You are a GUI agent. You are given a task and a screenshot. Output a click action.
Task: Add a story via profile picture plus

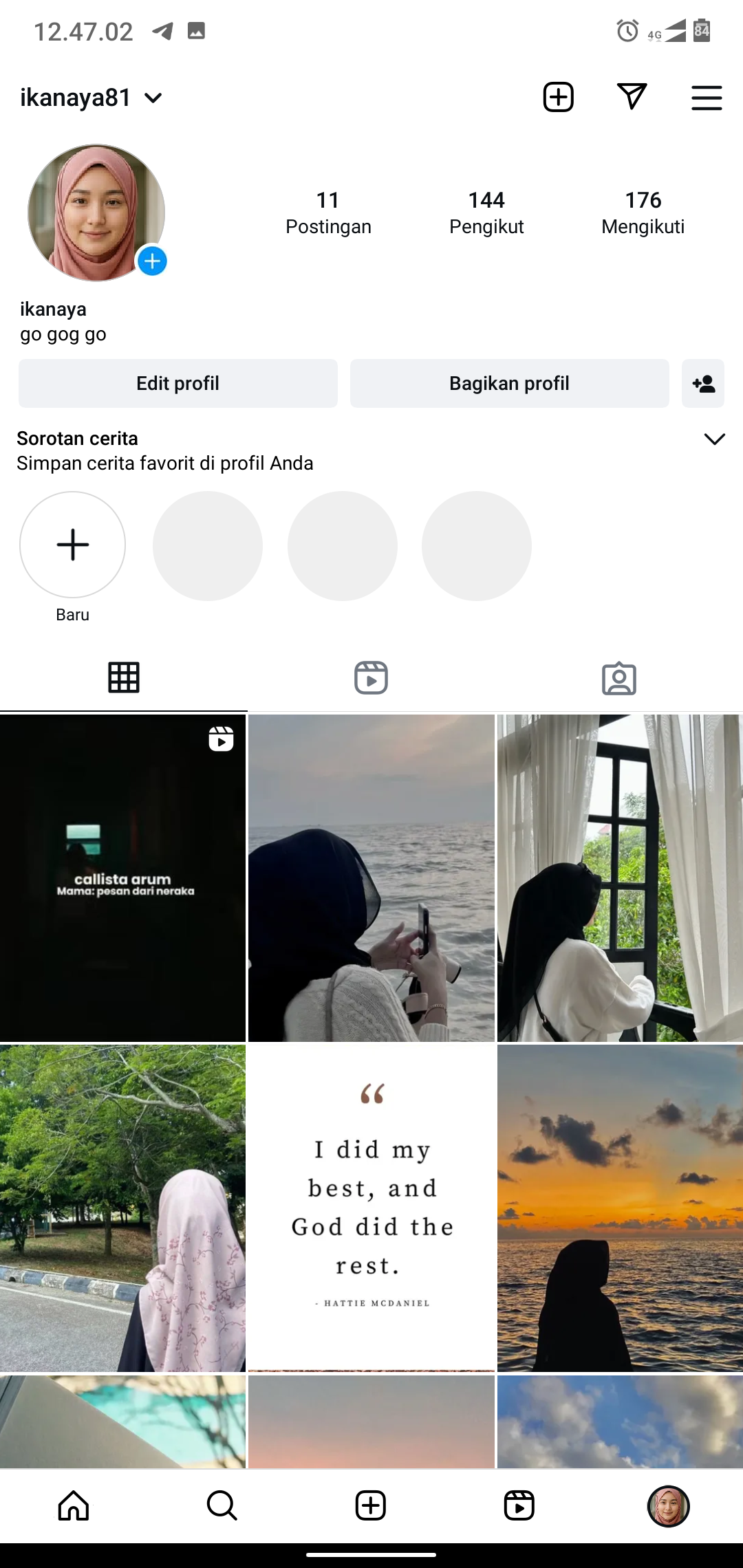coord(152,261)
